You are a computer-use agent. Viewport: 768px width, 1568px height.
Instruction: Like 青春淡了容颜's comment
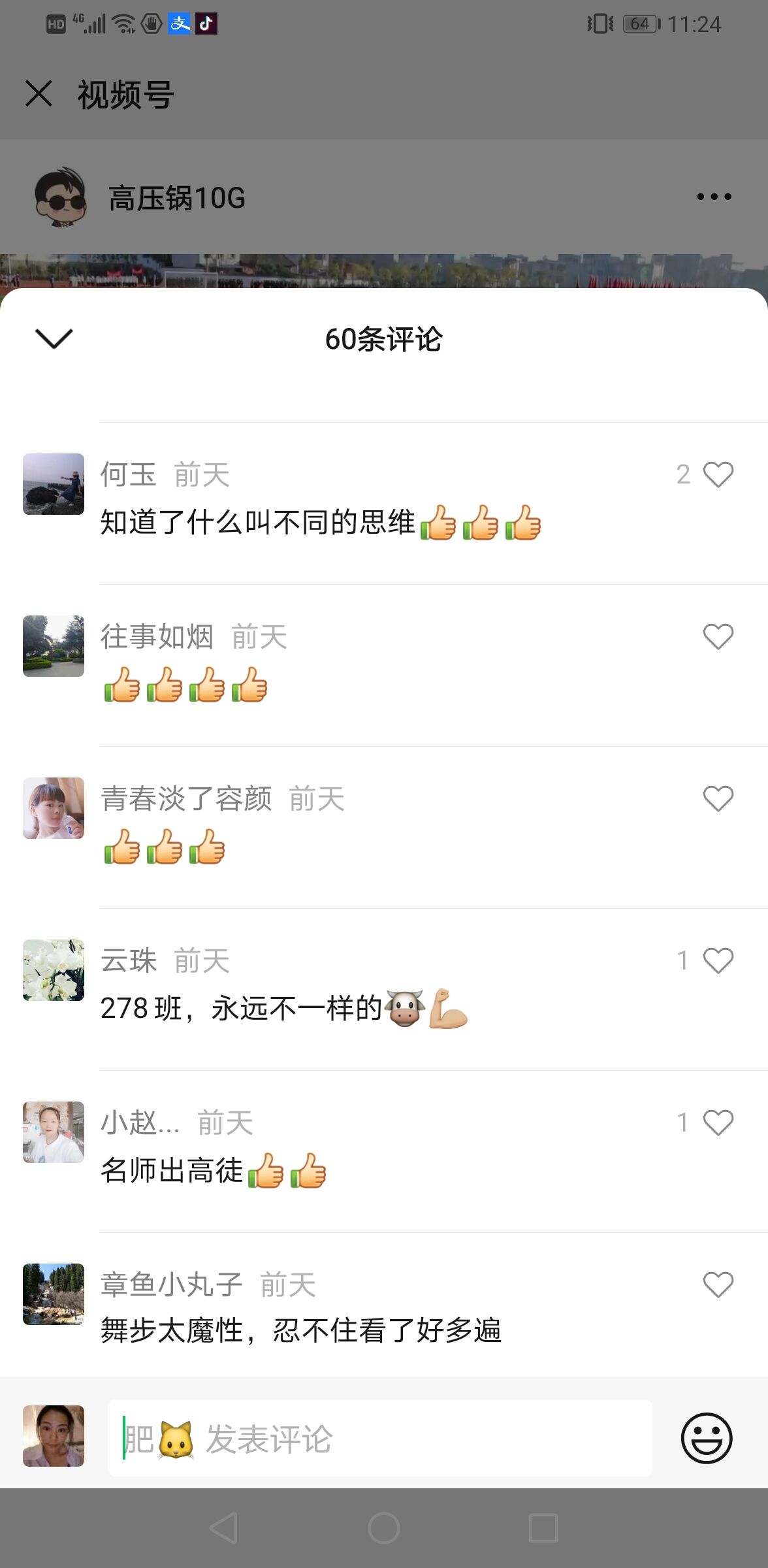click(718, 798)
